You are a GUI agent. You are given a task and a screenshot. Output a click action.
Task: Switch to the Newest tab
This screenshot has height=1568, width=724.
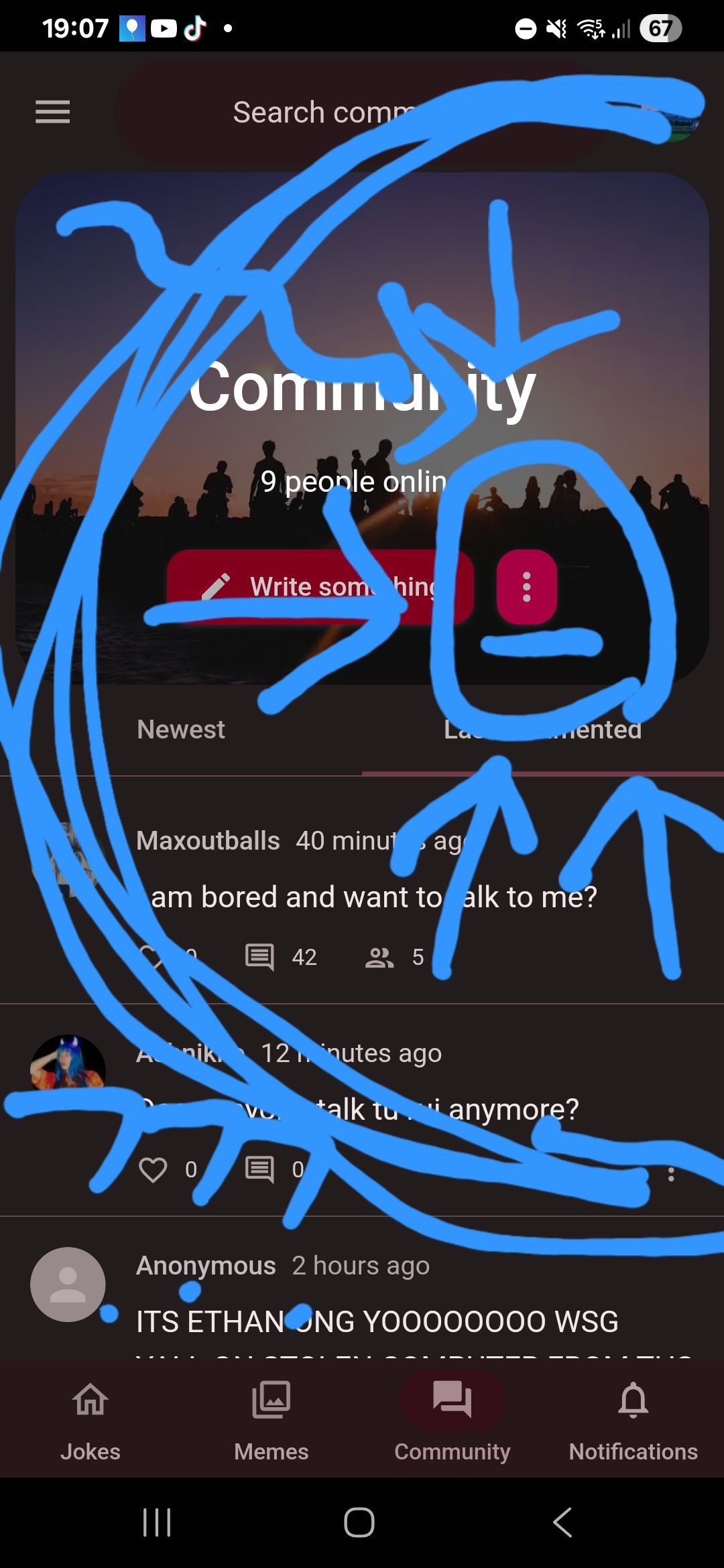point(181,730)
